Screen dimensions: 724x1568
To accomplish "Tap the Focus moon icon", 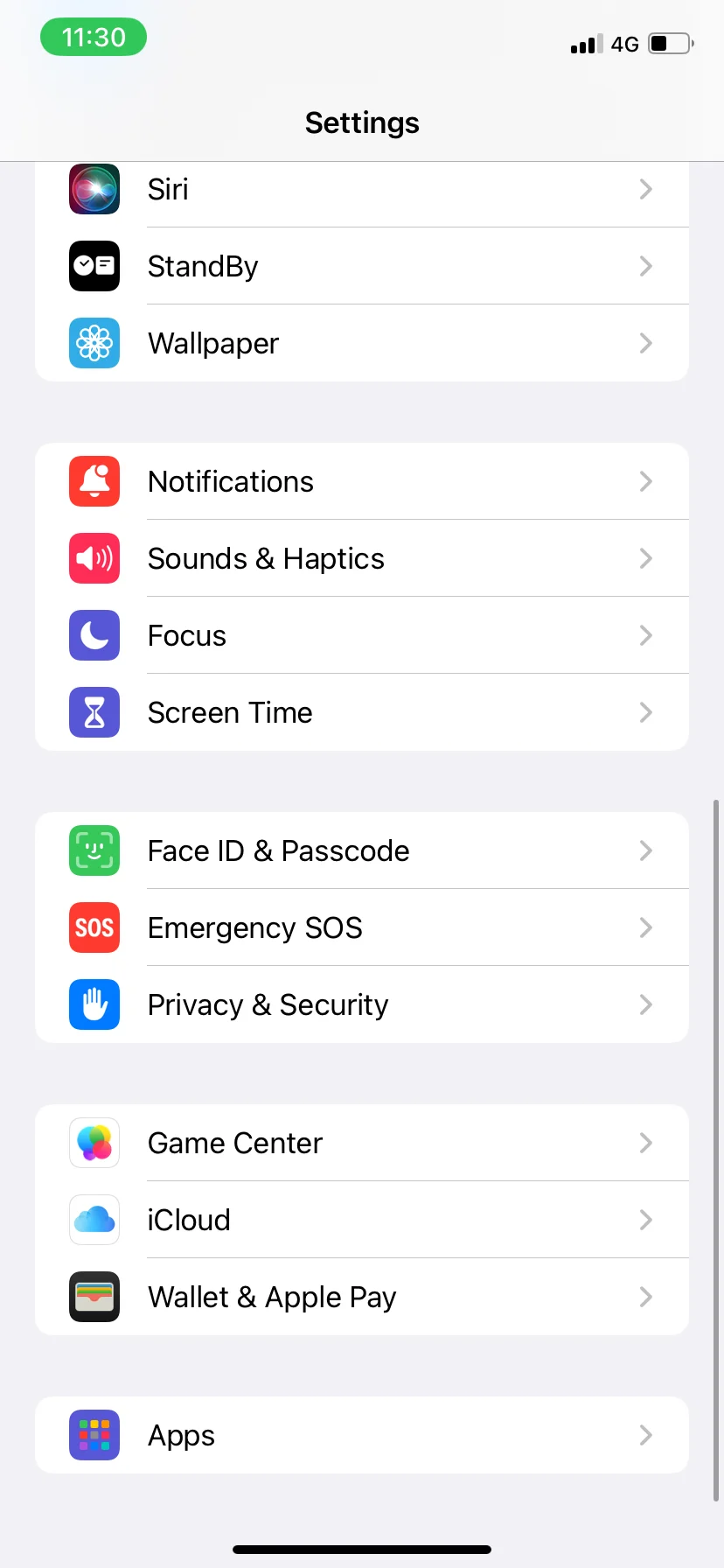I will click(94, 635).
